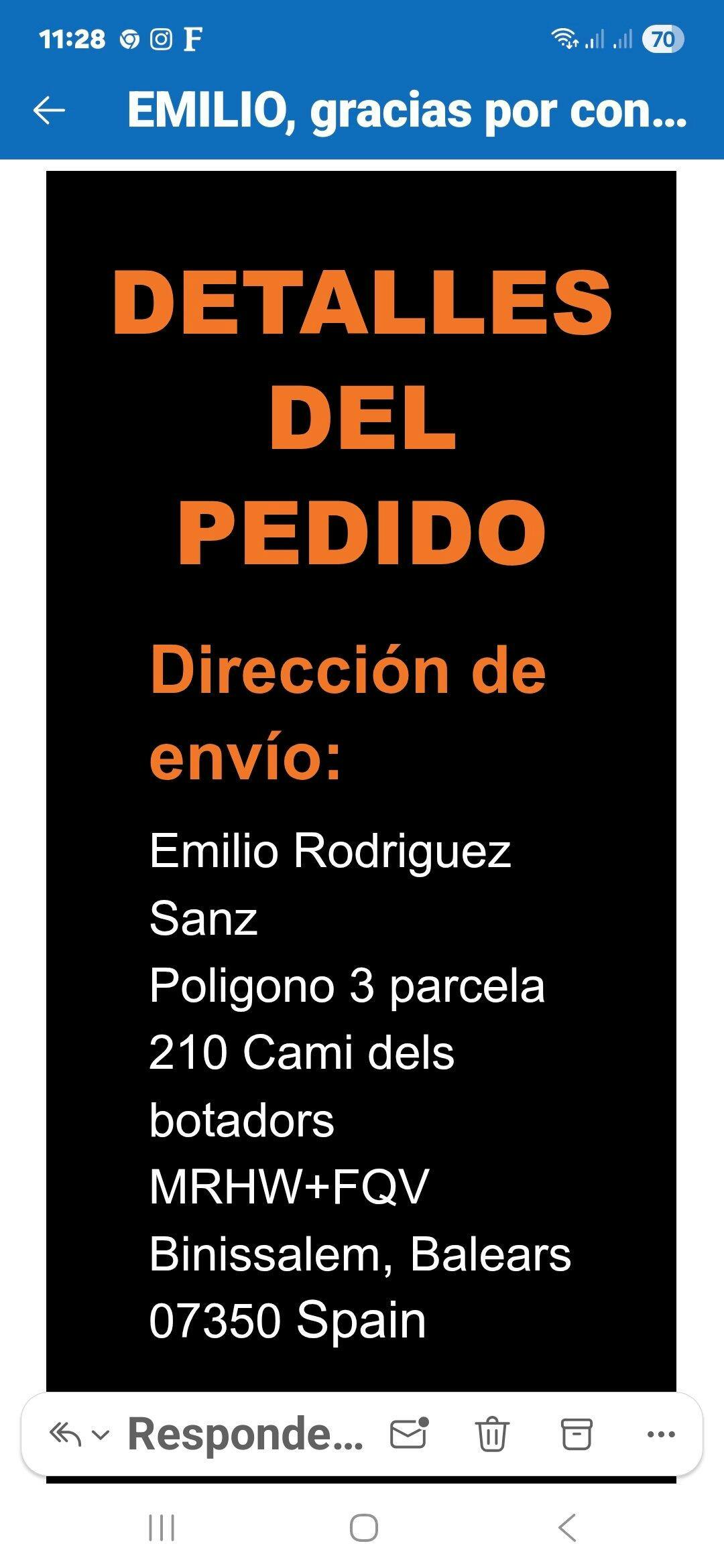Tap the Responder reply field
This screenshot has width=724, height=1568.
(245, 1433)
